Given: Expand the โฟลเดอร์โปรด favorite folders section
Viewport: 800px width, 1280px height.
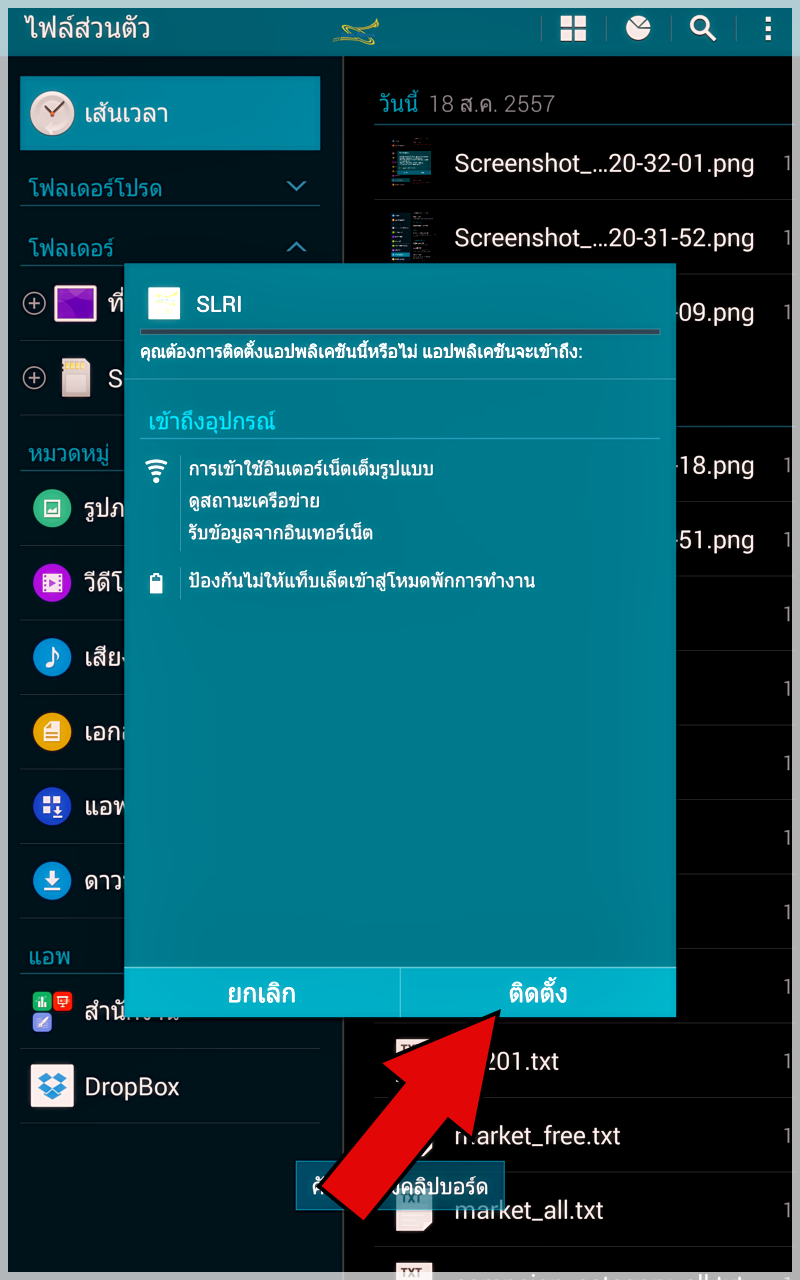Looking at the screenshot, I should click(296, 187).
